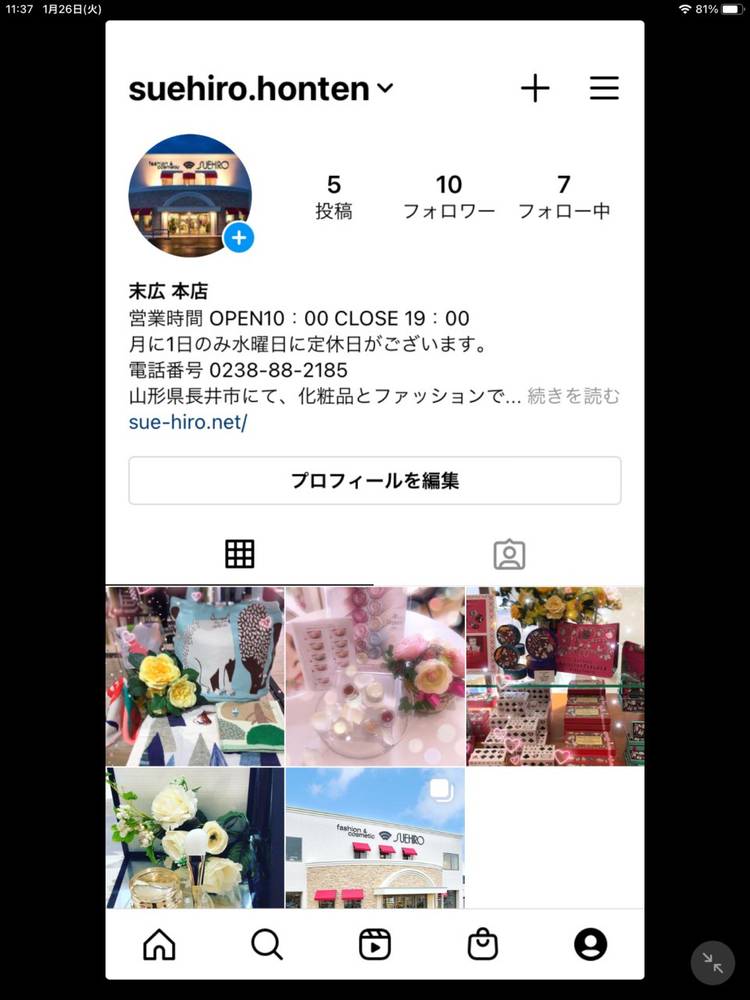Expand bio with 続きを読む
Screen dimensions: 750x1000
[x=573, y=396]
